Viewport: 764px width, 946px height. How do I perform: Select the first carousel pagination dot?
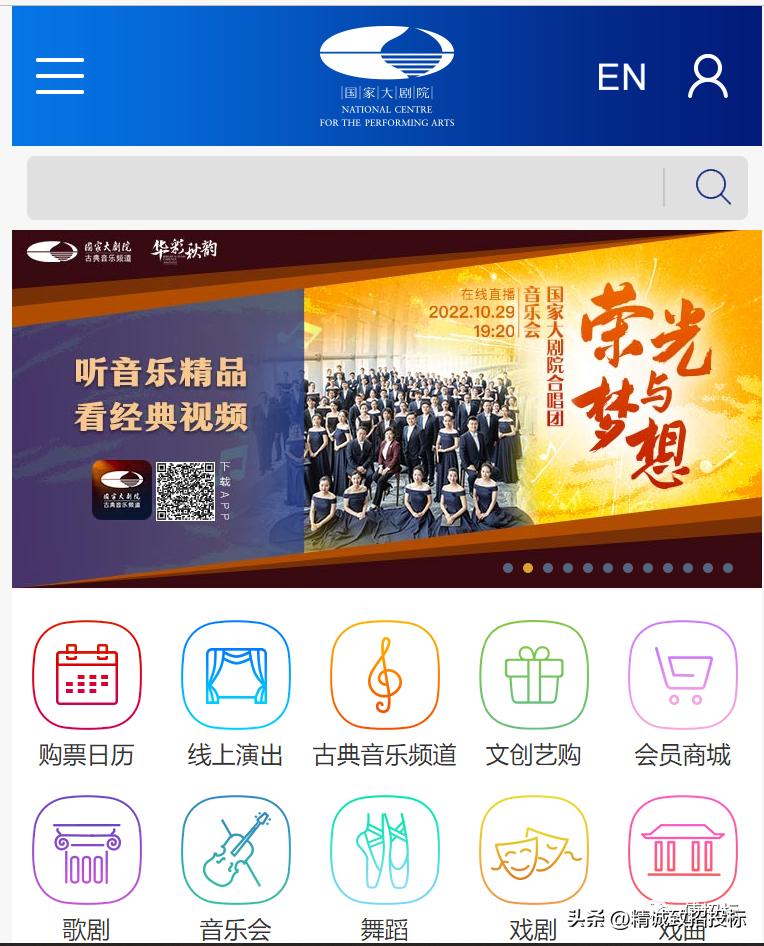[x=508, y=568]
